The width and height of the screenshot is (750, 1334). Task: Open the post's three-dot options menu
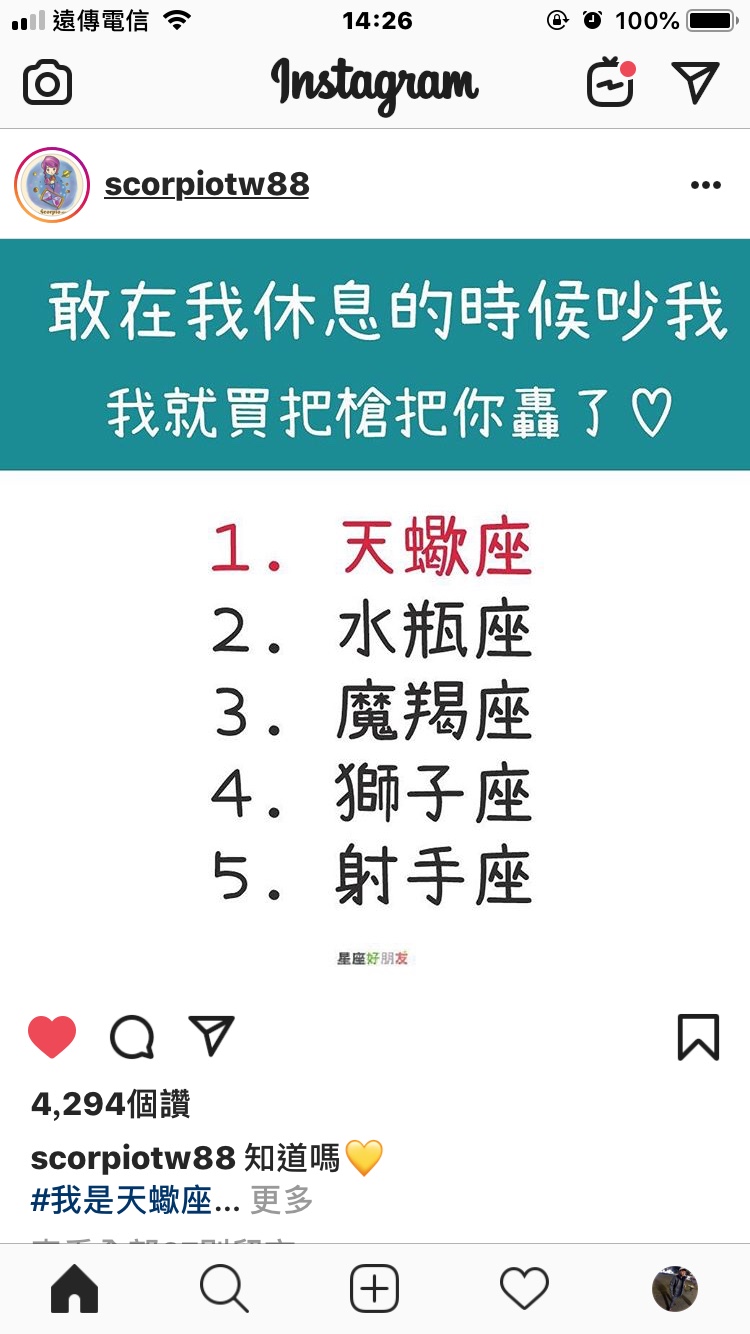(x=705, y=185)
